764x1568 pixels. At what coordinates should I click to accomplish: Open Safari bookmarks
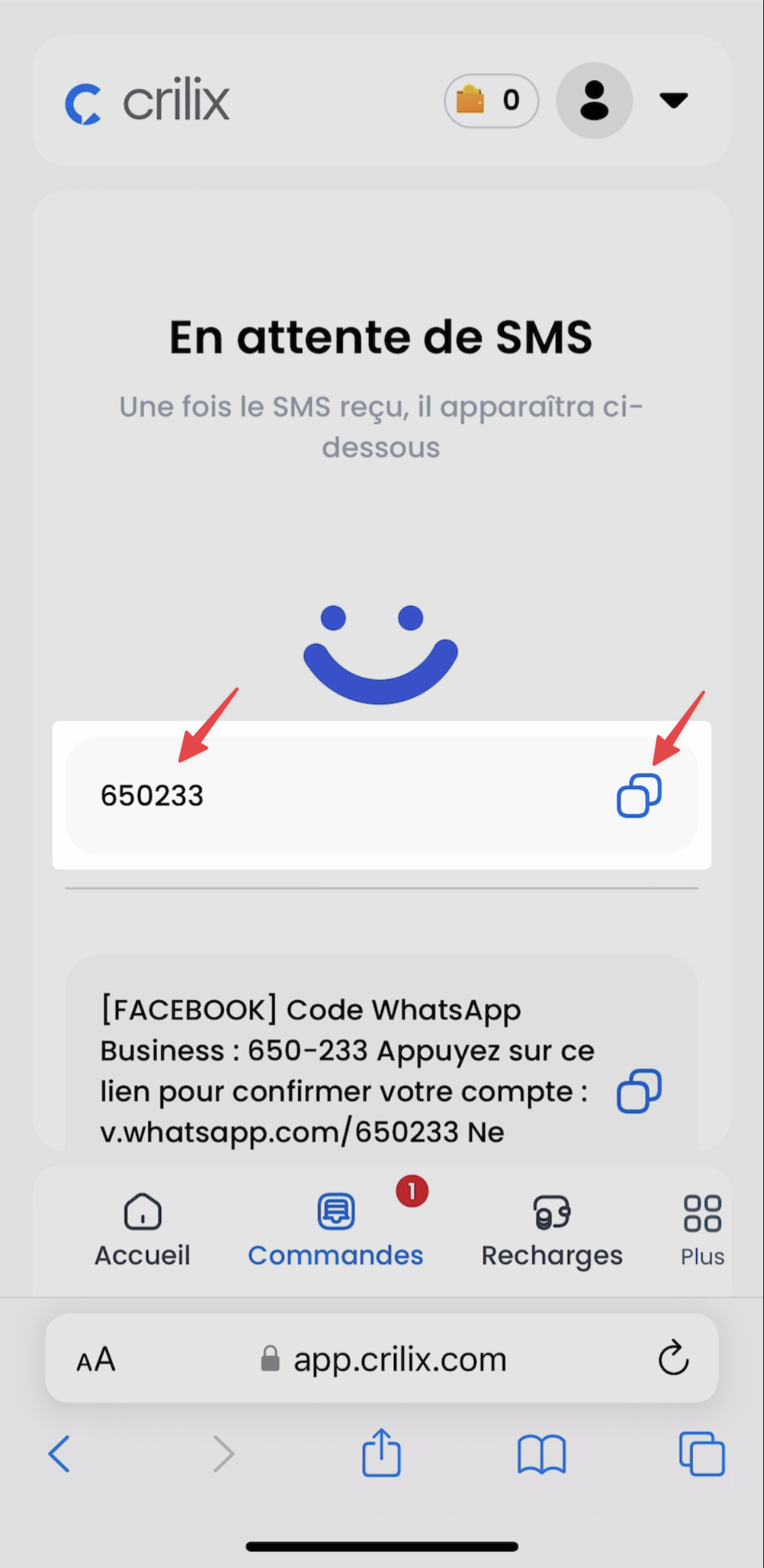(x=541, y=1455)
